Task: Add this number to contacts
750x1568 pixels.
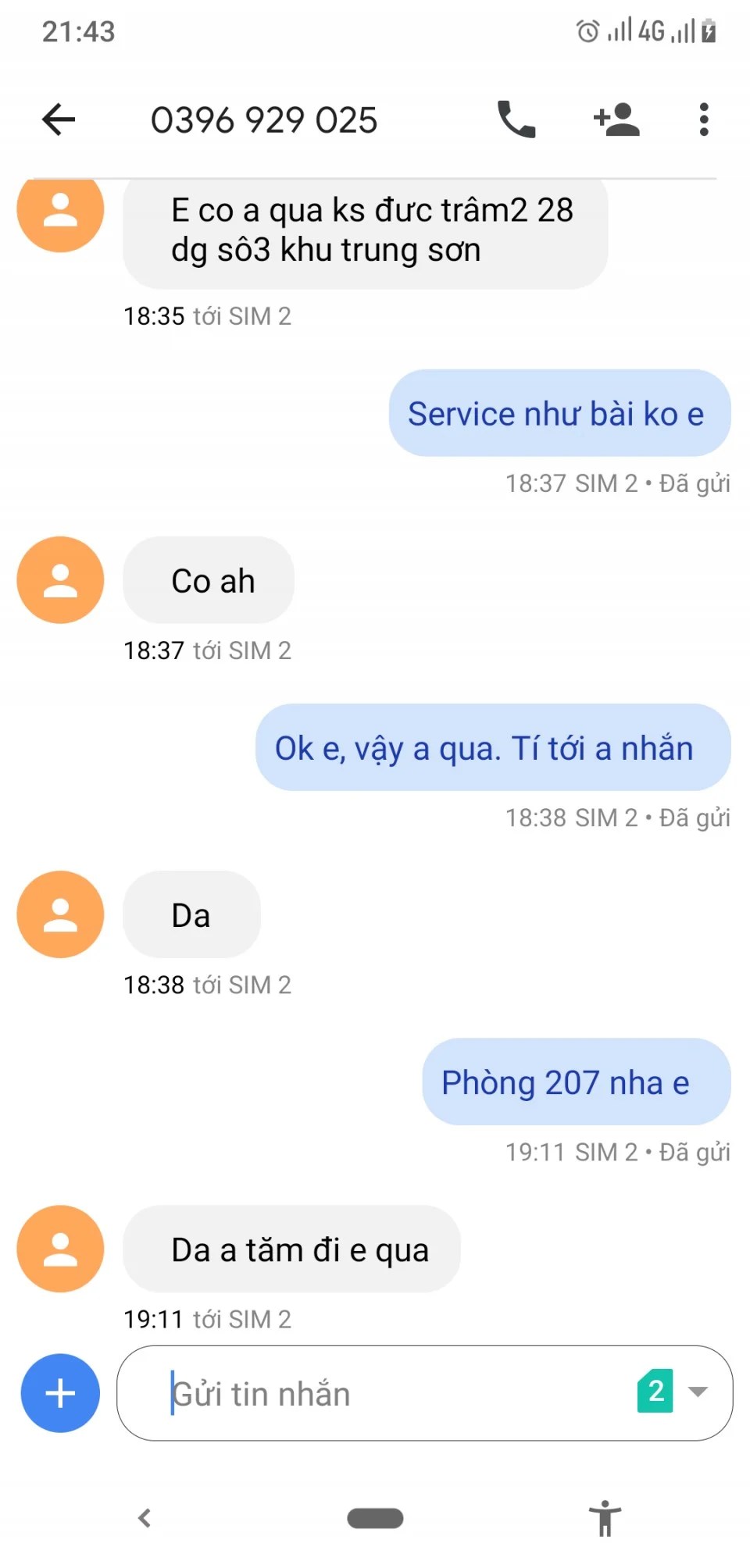Action: click(616, 119)
